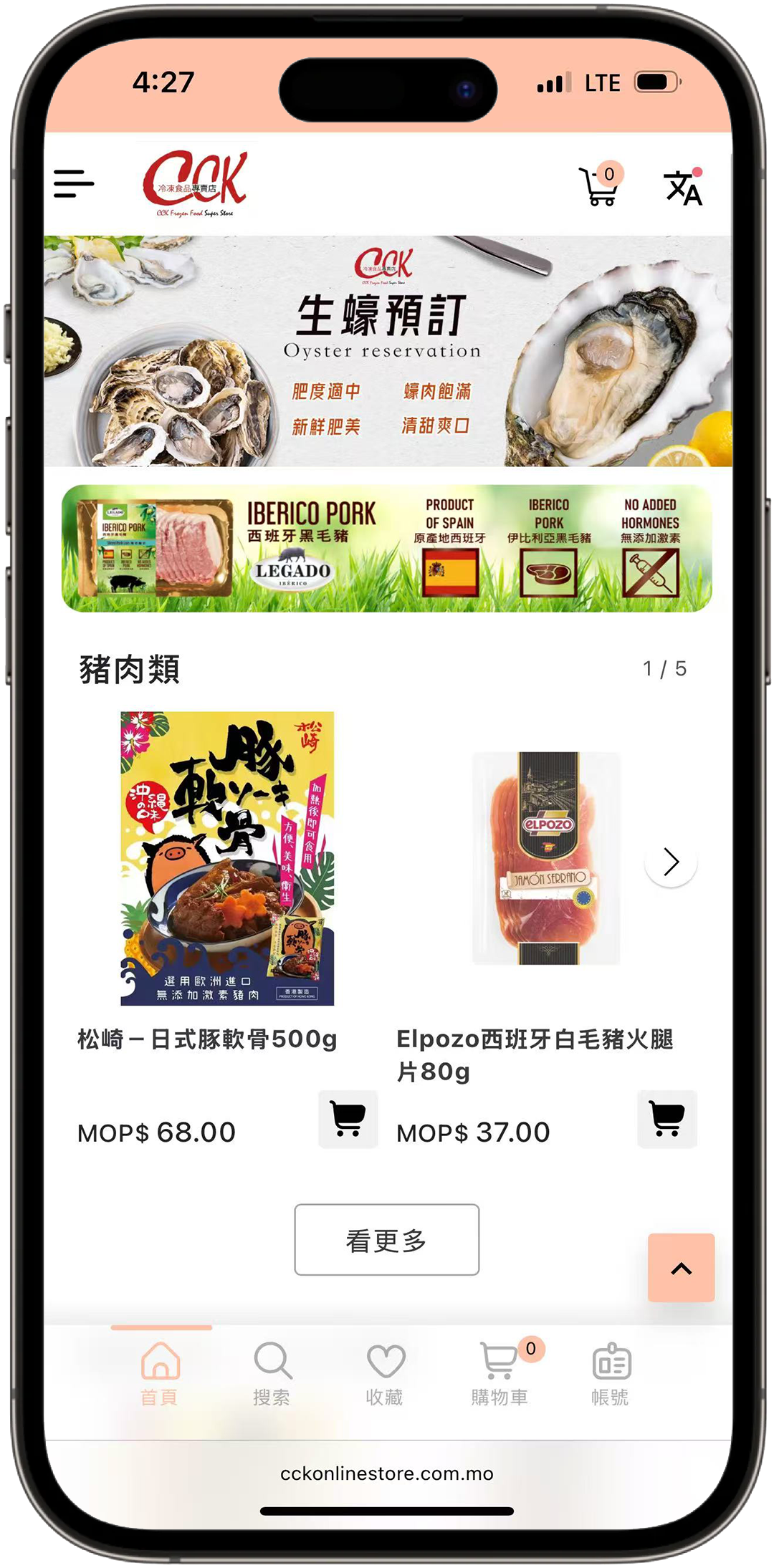
Task: View the 松崎 日式豚軟骨500g product
Action: 227,858
